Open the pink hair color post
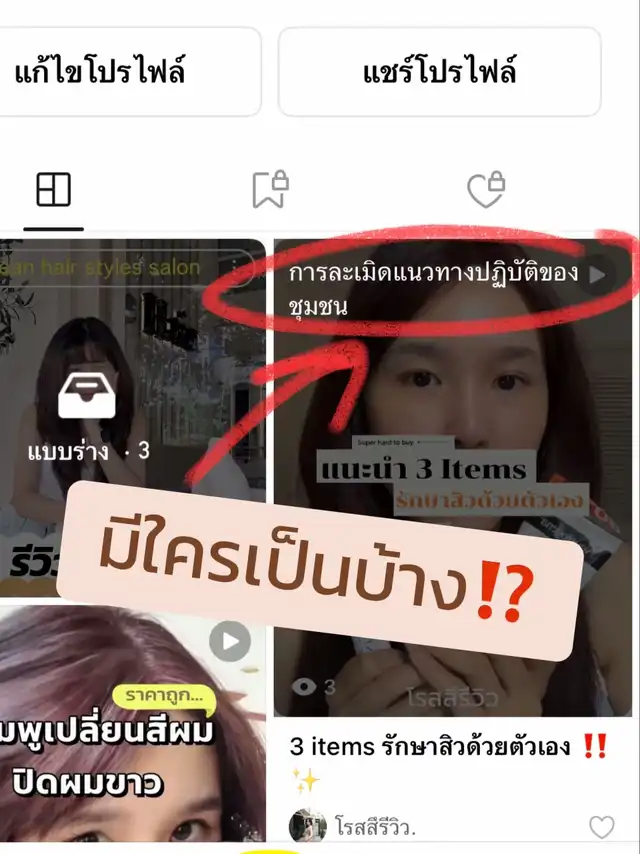Screen dimensions: 640x854 133,730
